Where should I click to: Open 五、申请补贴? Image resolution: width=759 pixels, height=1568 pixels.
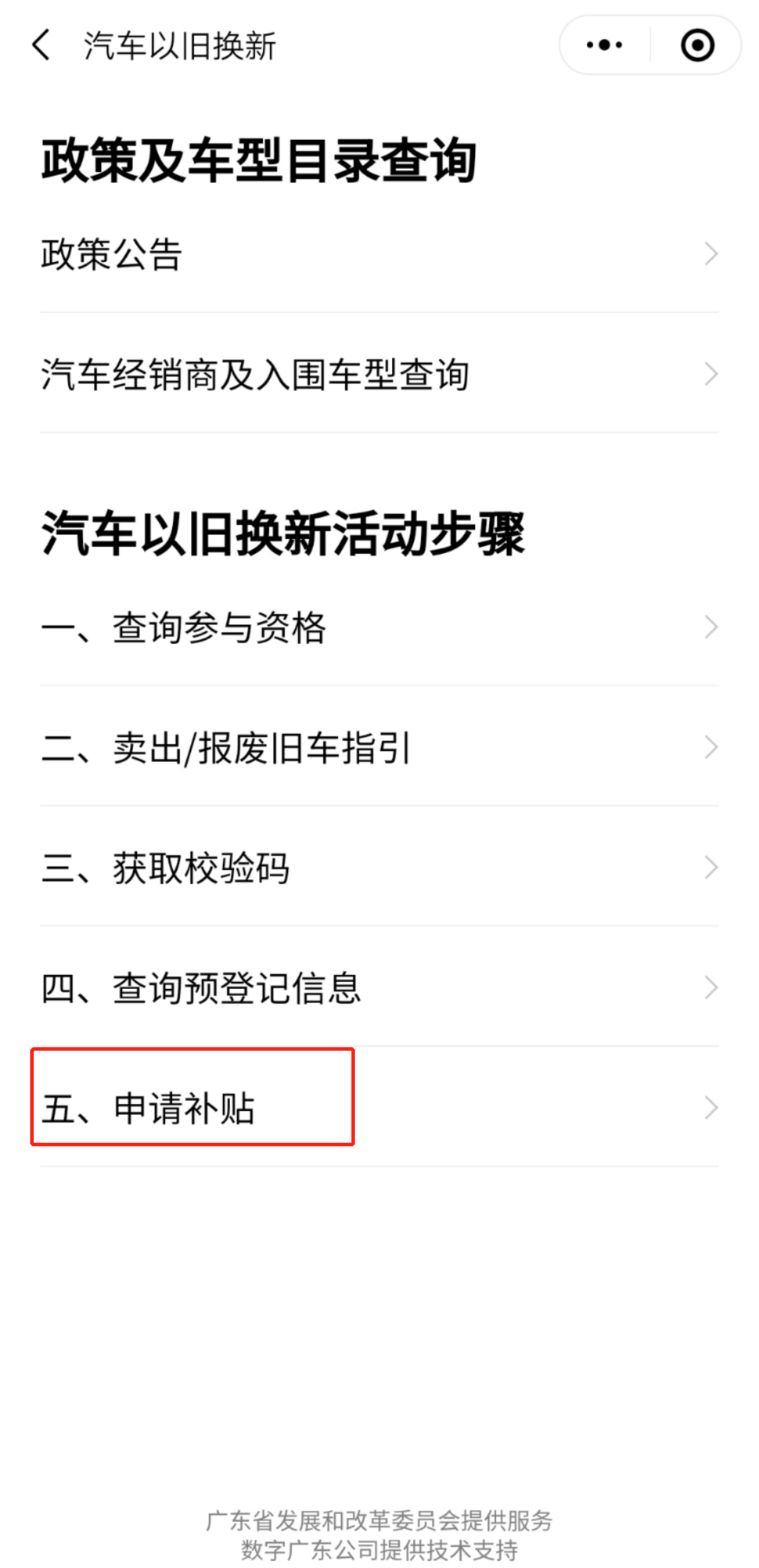(x=379, y=1108)
